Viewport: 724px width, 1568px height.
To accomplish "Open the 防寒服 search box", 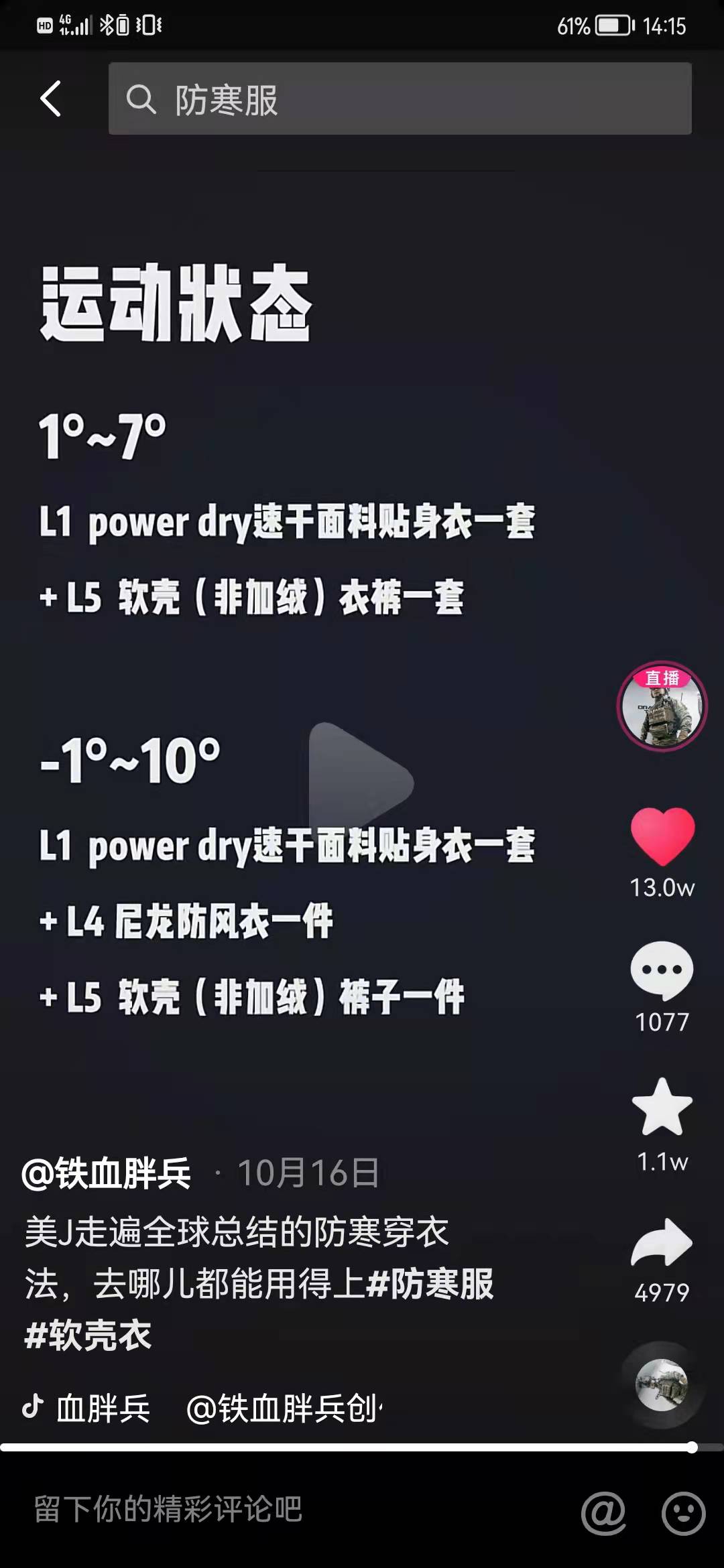I will tap(400, 99).
